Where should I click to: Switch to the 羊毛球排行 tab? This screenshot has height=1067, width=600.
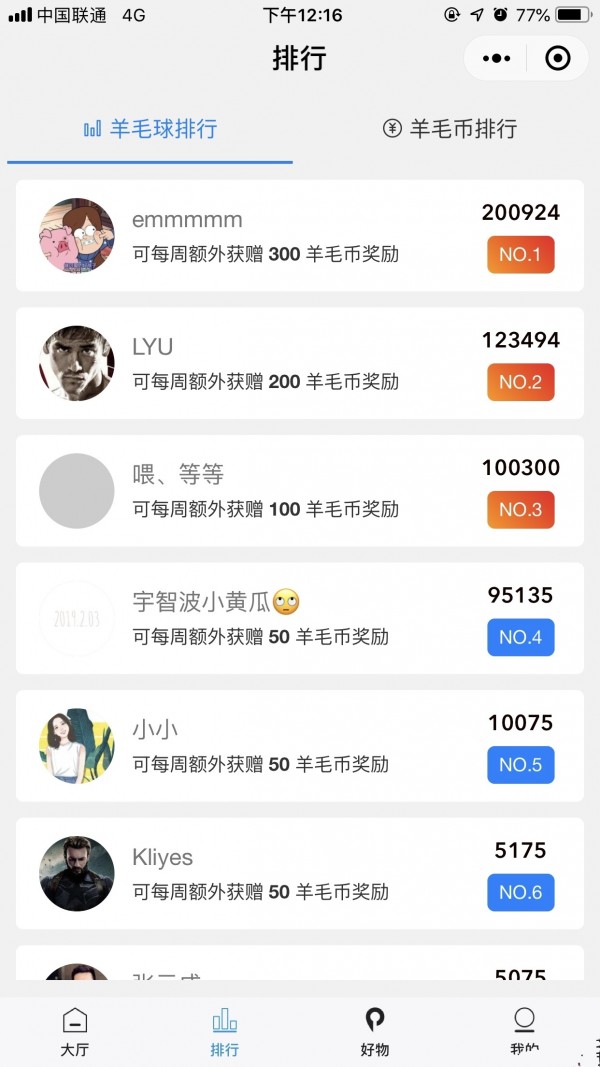coord(151,129)
